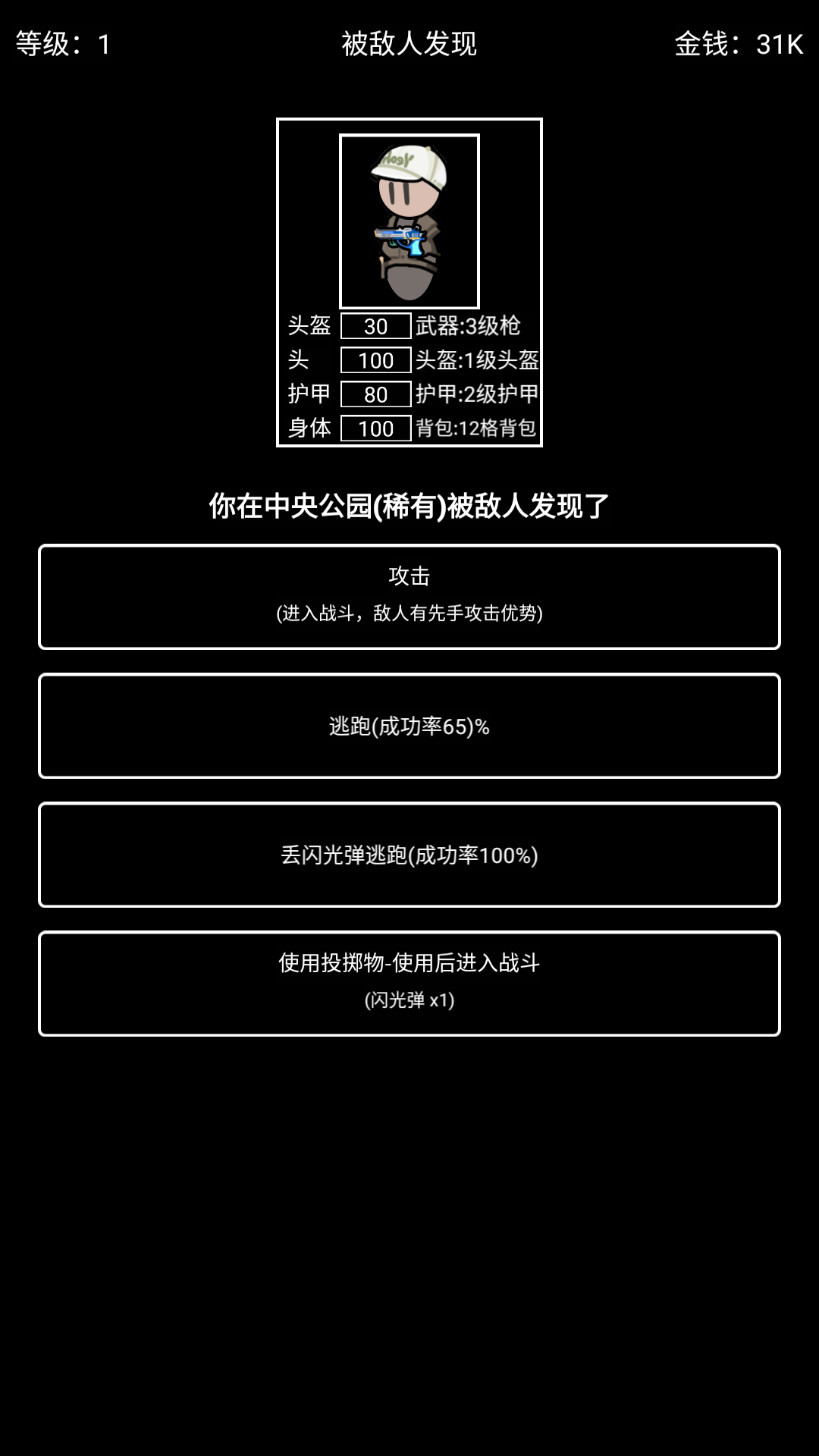Viewport: 819px width, 1456px height.
Task: Select the 护甲 field showing 80
Action: (x=375, y=394)
